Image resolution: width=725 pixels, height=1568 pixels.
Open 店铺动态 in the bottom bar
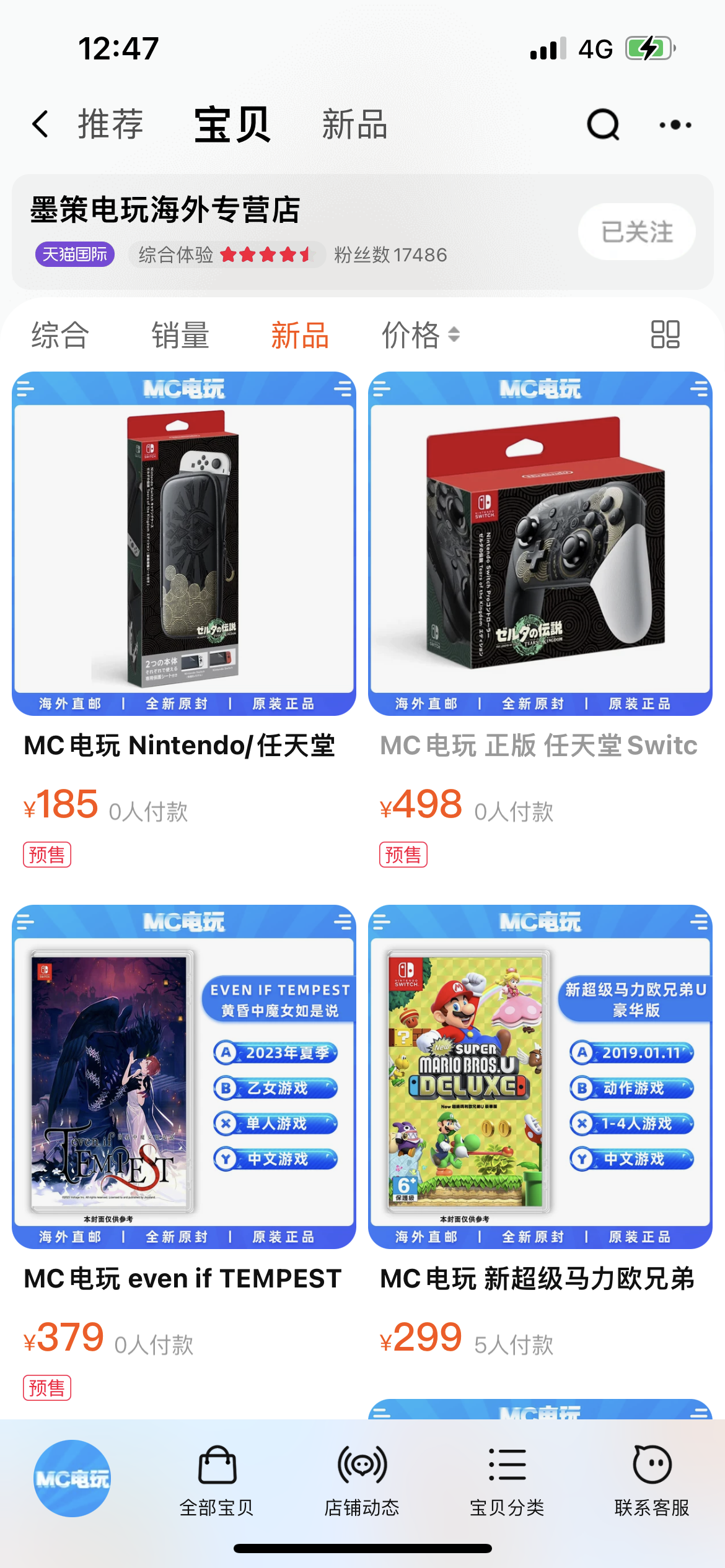[x=362, y=1481]
